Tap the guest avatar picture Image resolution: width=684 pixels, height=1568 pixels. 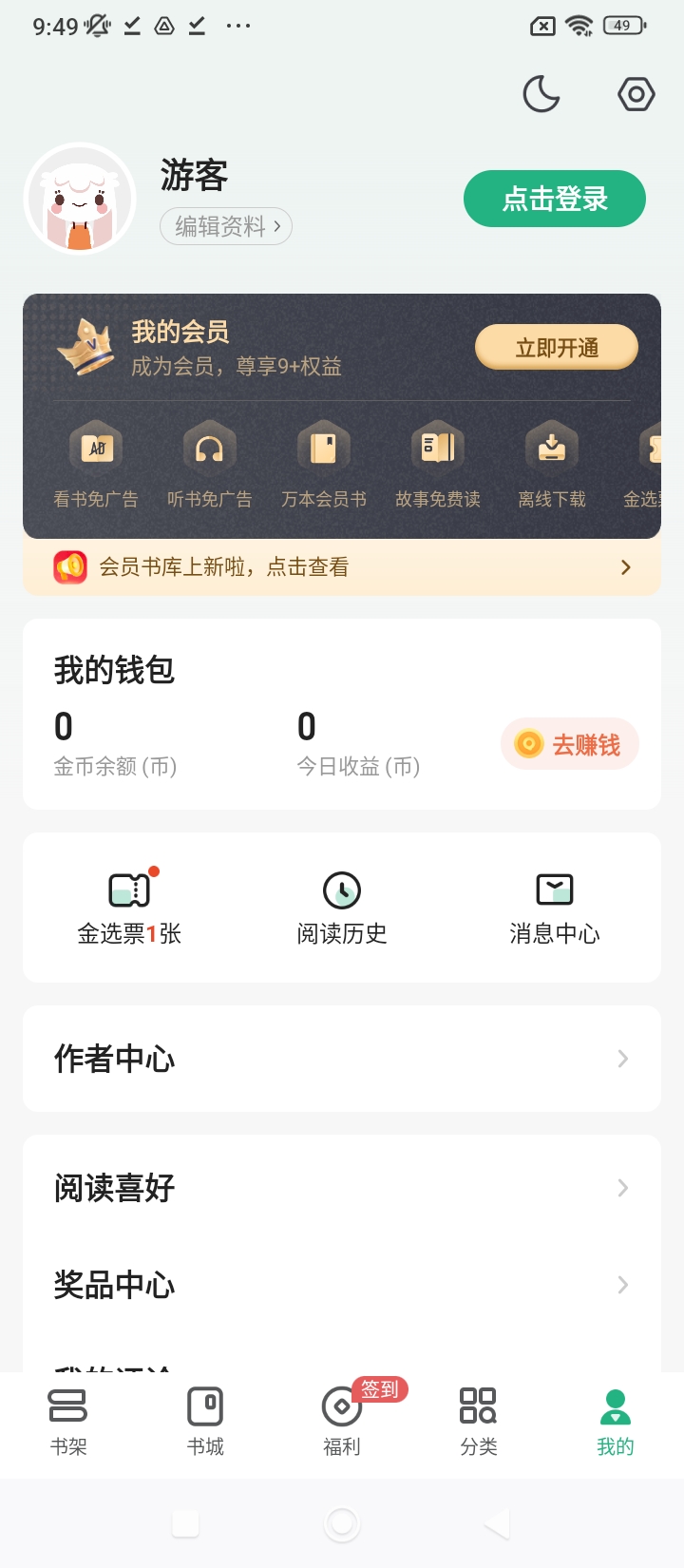pyautogui.click(x=80, y=200)
